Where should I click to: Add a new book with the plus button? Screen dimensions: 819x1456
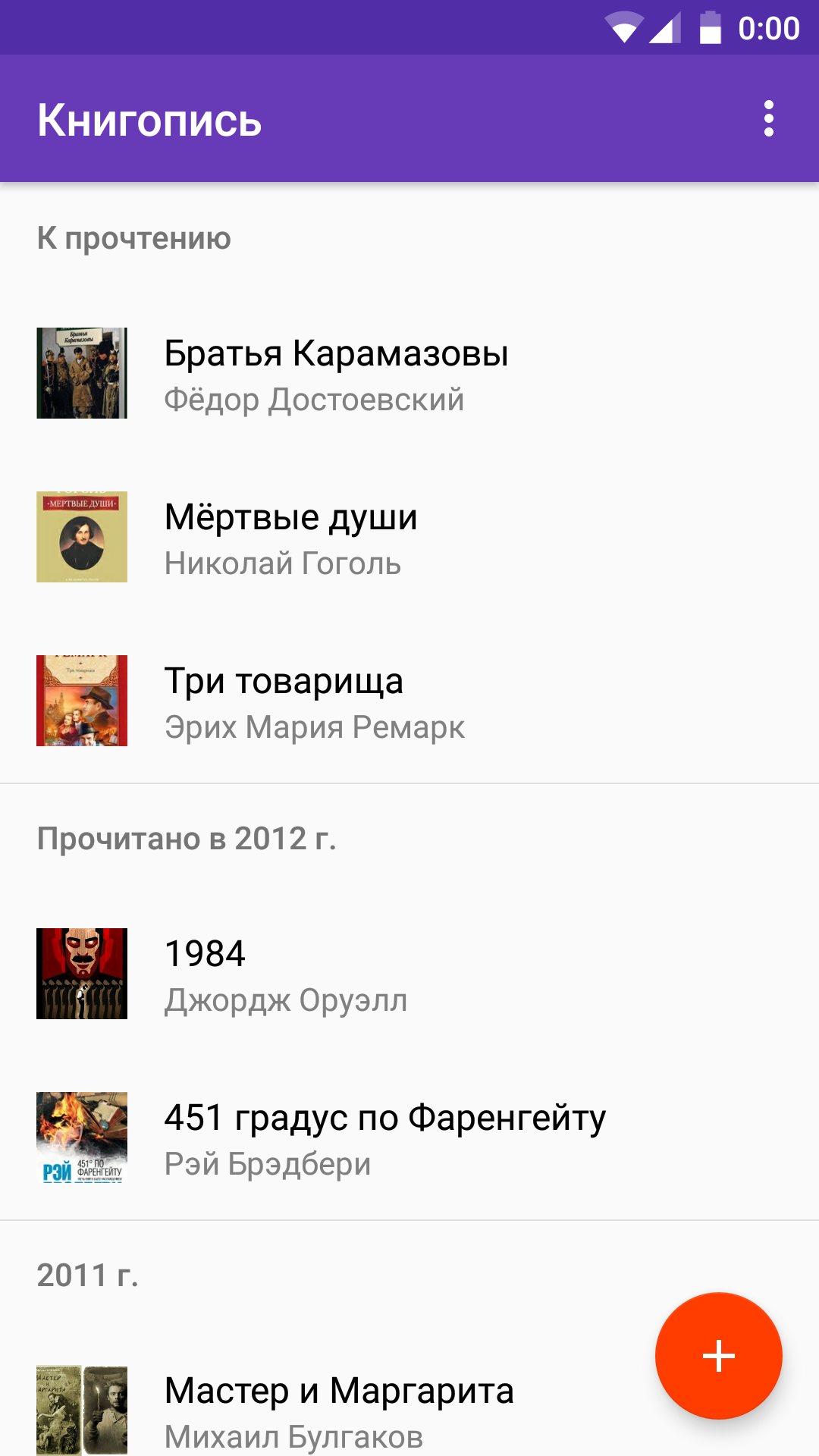(x=718, y=1355)
